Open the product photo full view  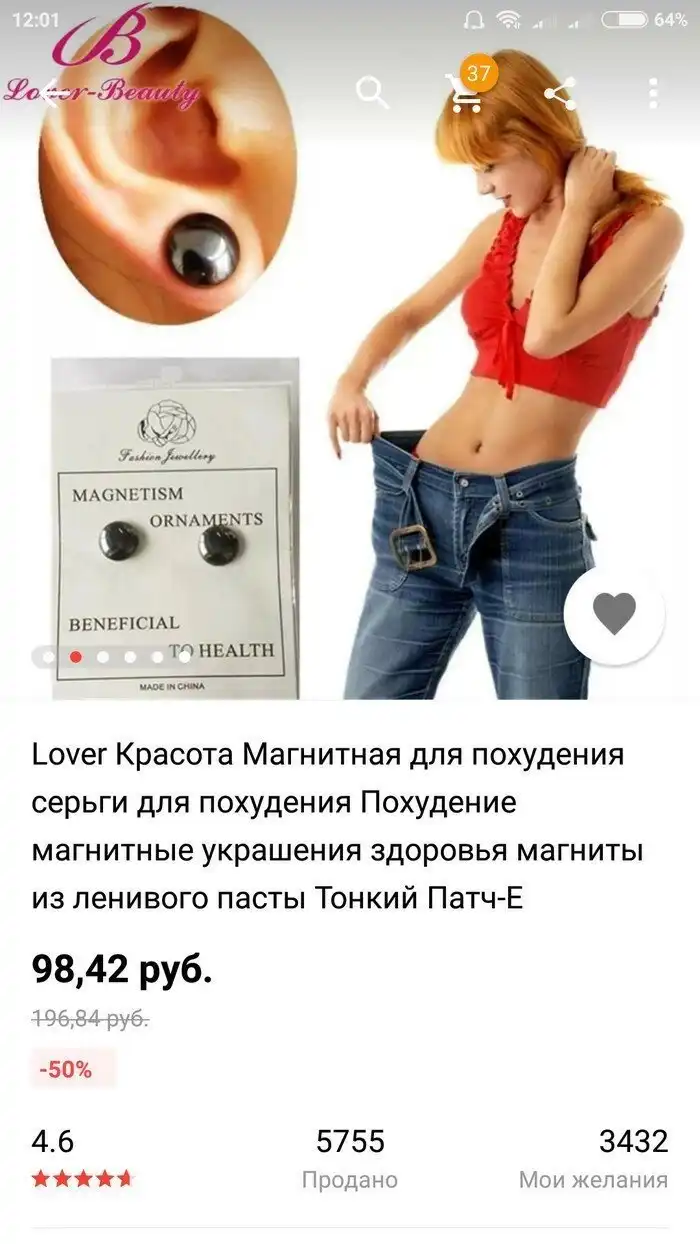[350, 400]
